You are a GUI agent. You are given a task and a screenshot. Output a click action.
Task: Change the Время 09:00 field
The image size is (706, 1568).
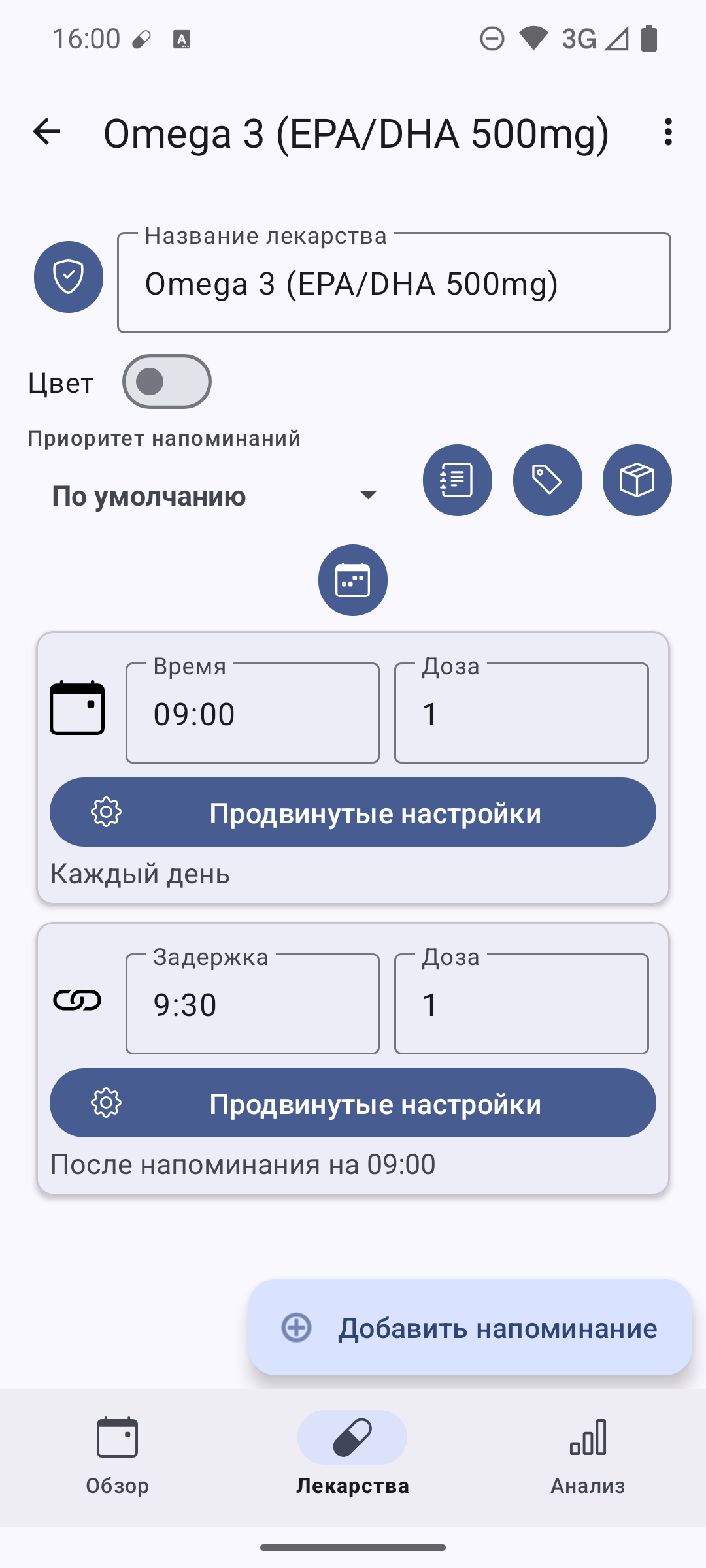pyautogui.click(x=252, y=713)
